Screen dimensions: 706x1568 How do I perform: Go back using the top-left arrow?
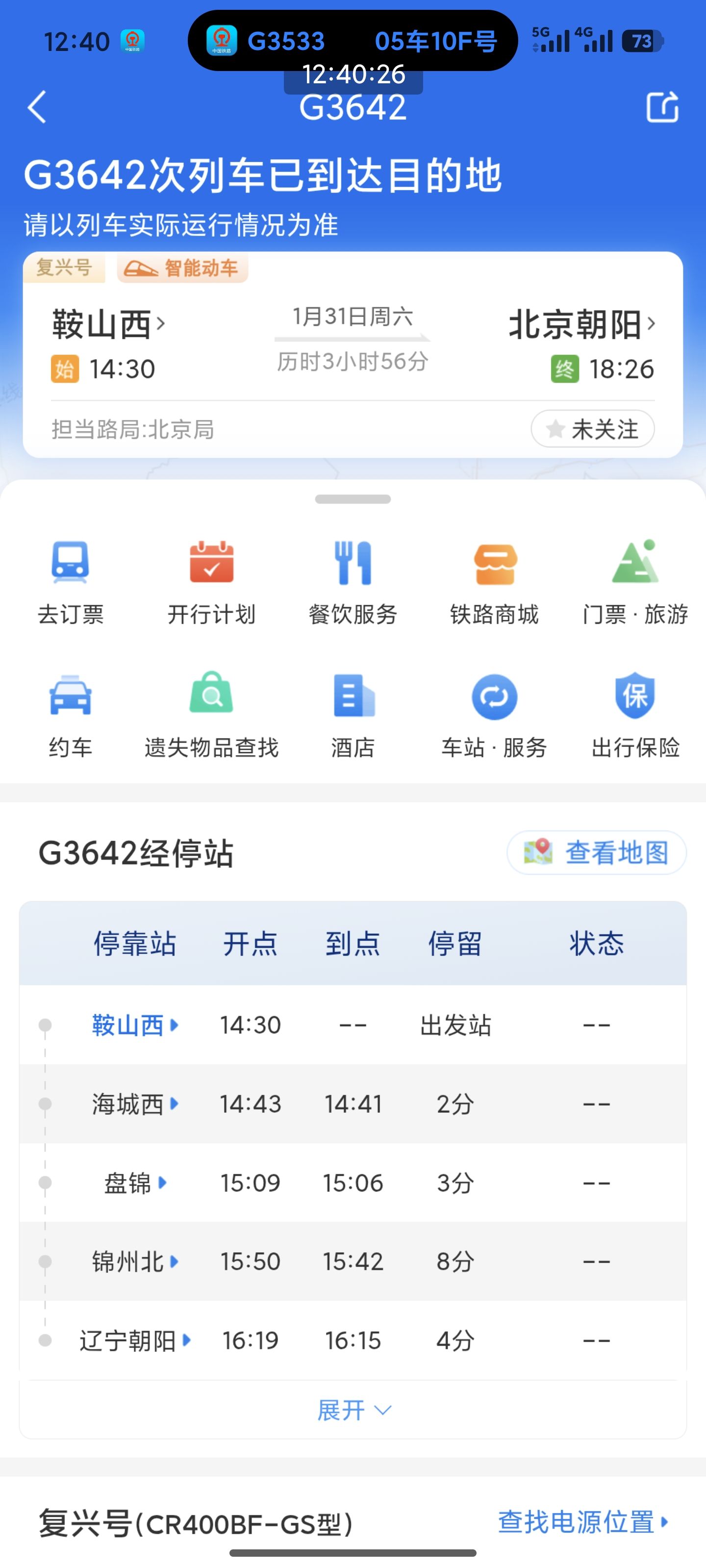pyautogui.click(x=37, y=107)
